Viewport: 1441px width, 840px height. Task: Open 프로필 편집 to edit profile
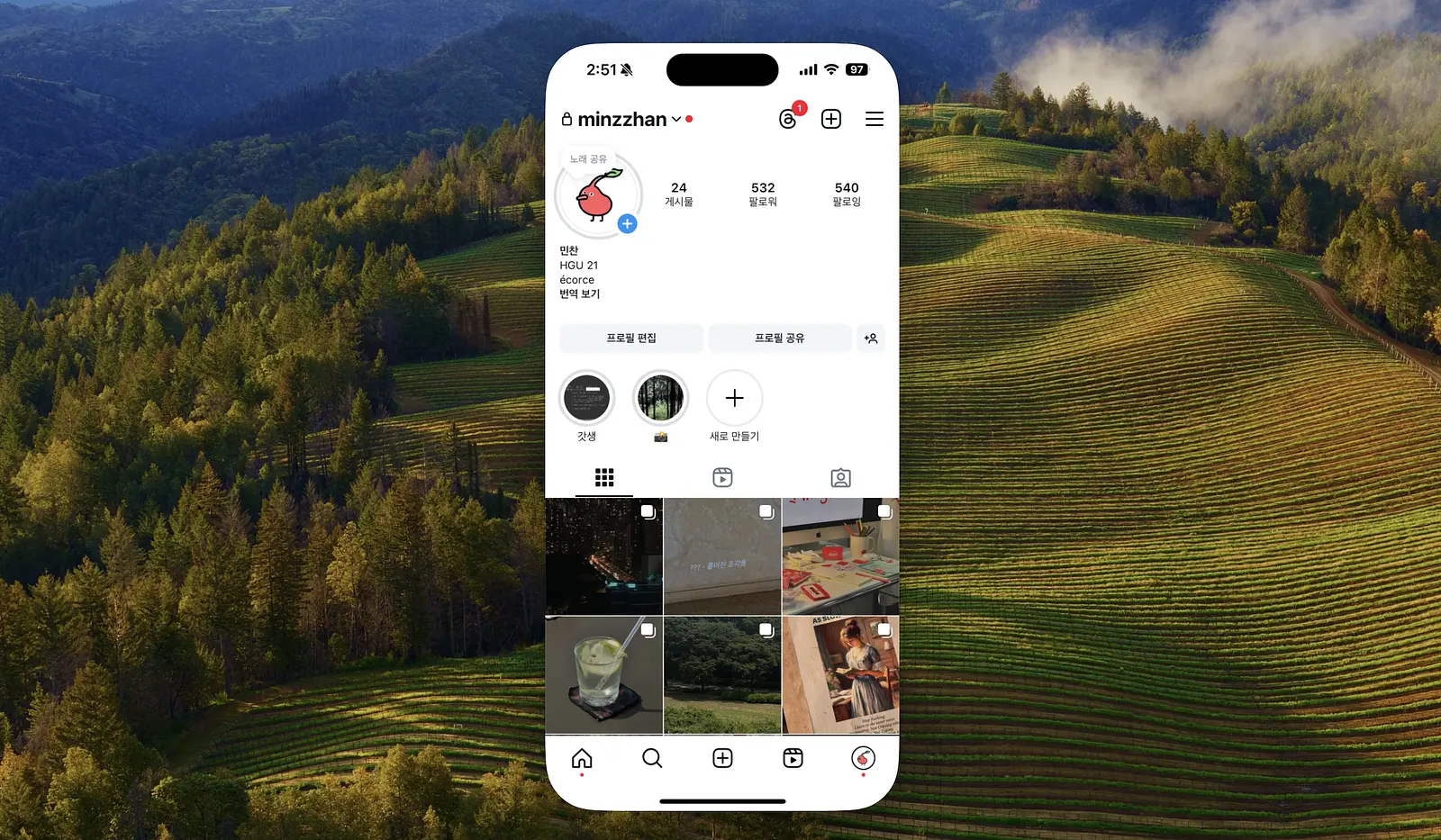click(x=631, y=338)
